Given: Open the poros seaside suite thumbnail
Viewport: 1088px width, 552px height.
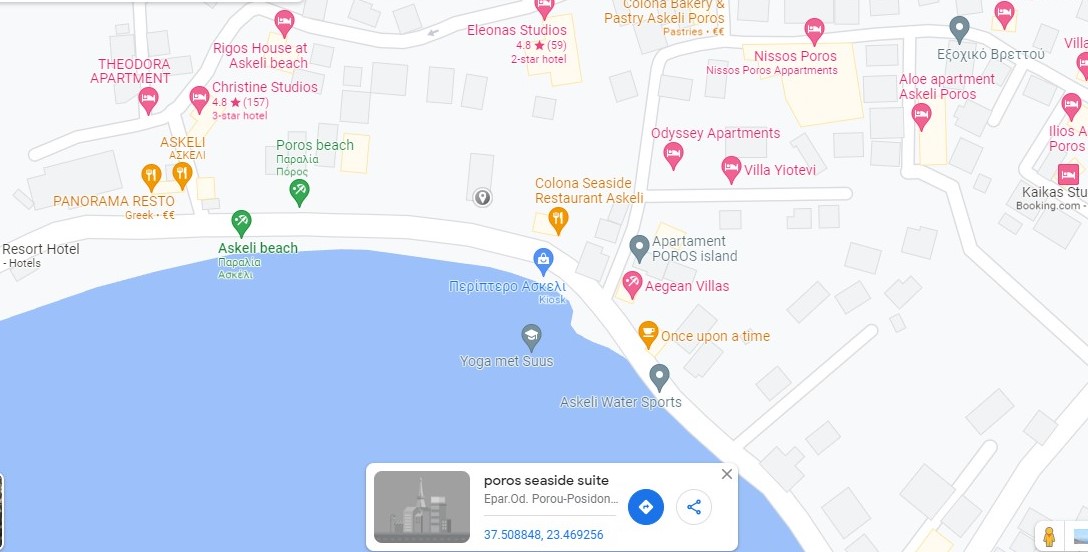Looking at the screenshot, I should 421,507.
